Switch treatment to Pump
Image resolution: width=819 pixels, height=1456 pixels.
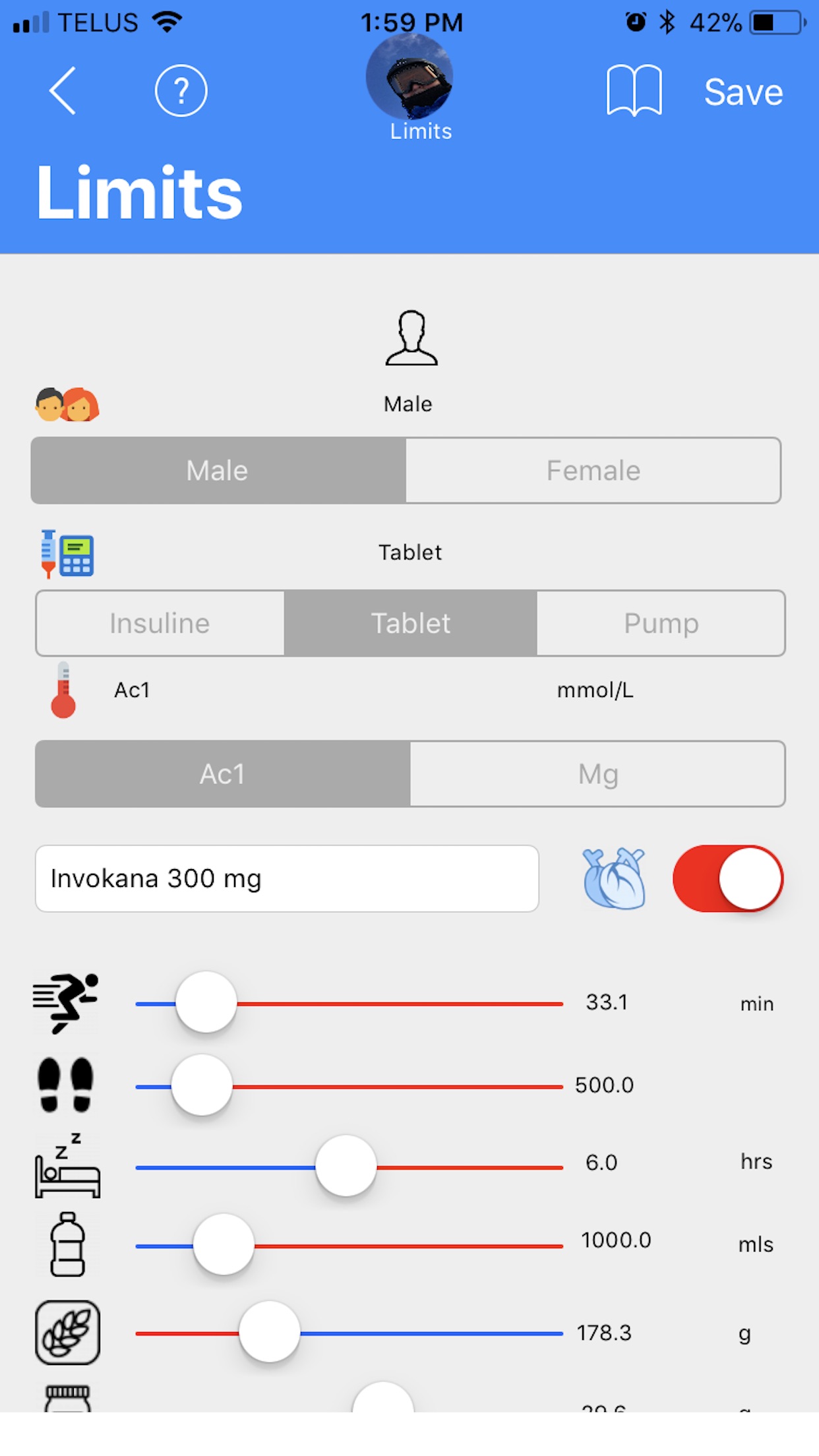point(661,623)
